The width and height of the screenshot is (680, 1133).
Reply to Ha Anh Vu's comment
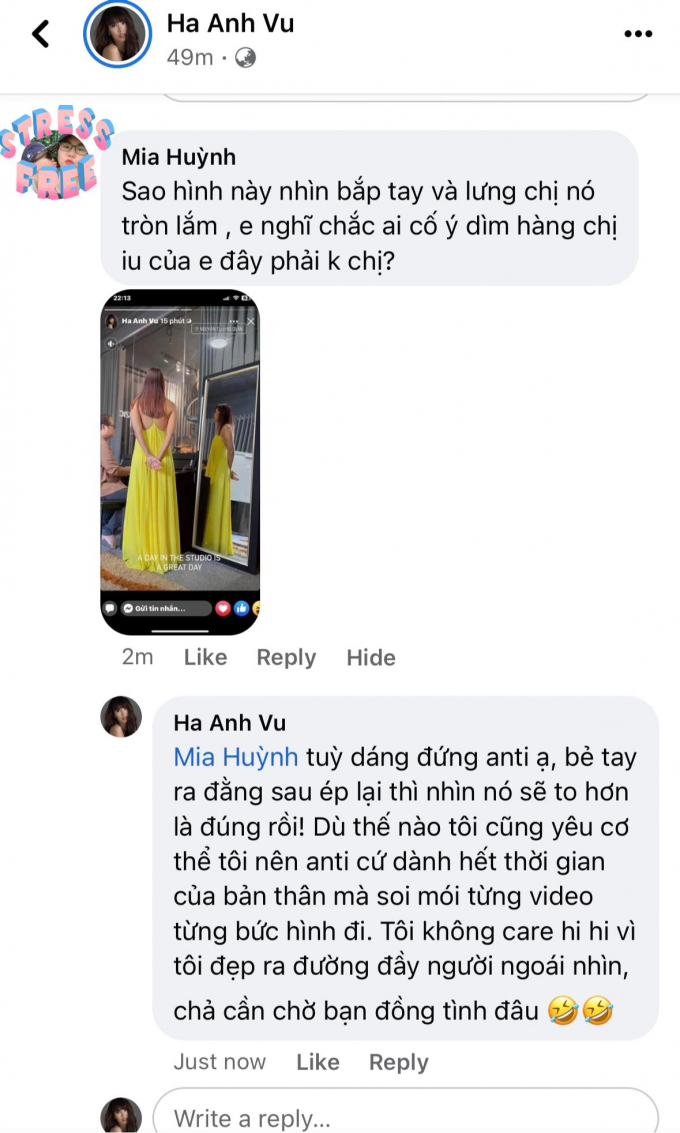pyautogui.click(x=398, y=1062)
